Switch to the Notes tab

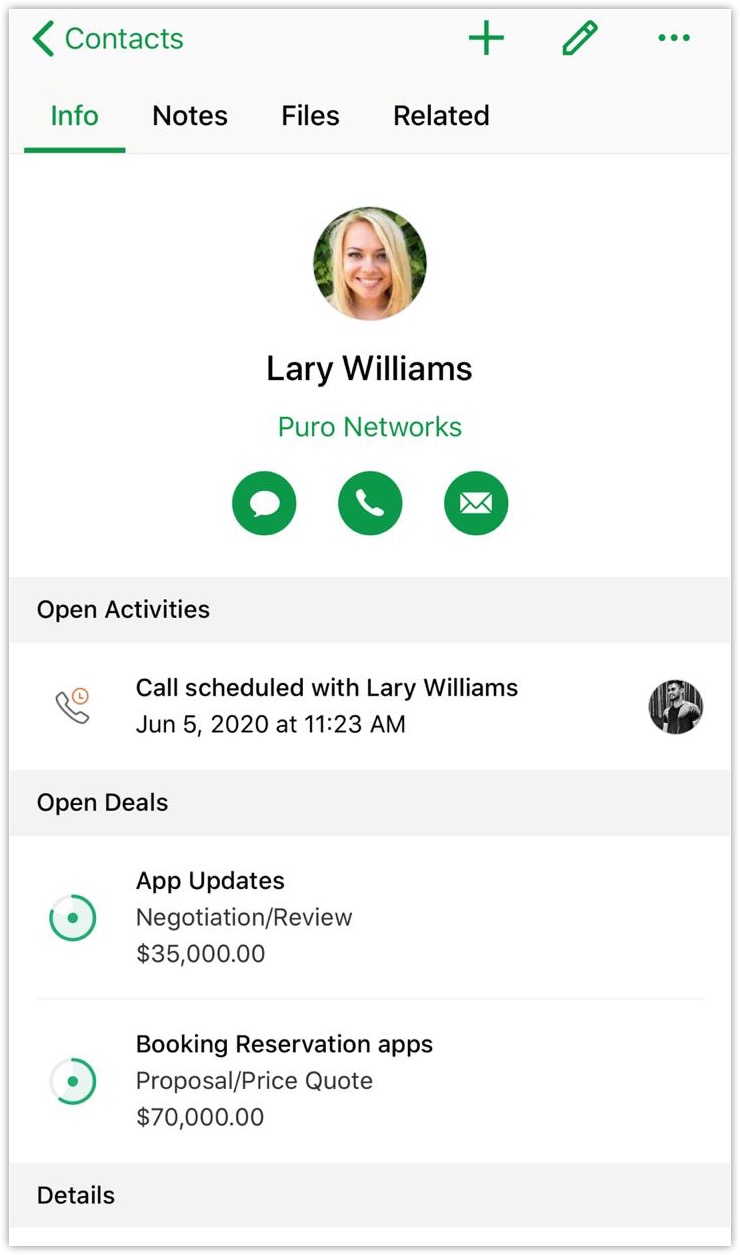(190, 116)
